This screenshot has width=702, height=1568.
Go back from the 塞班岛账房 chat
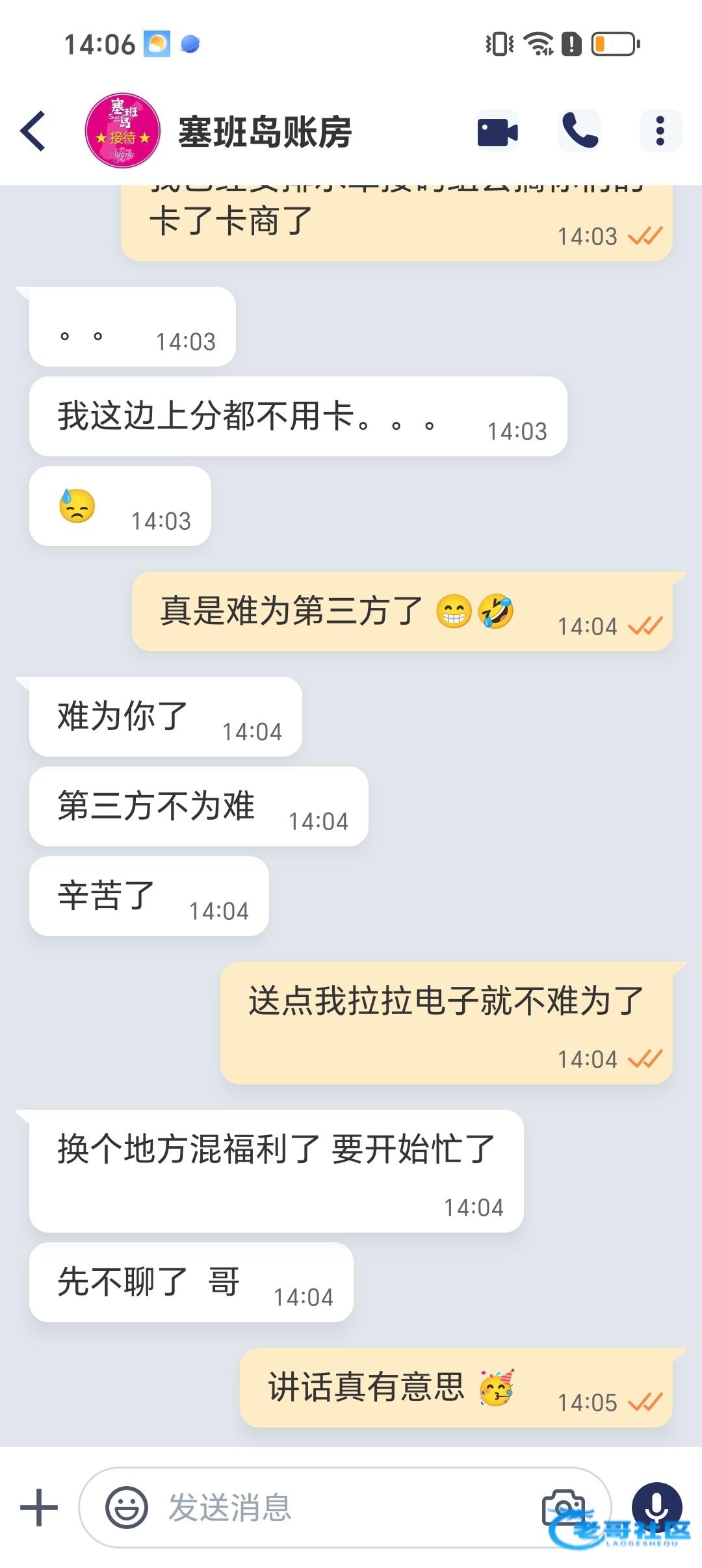(34, 131)
